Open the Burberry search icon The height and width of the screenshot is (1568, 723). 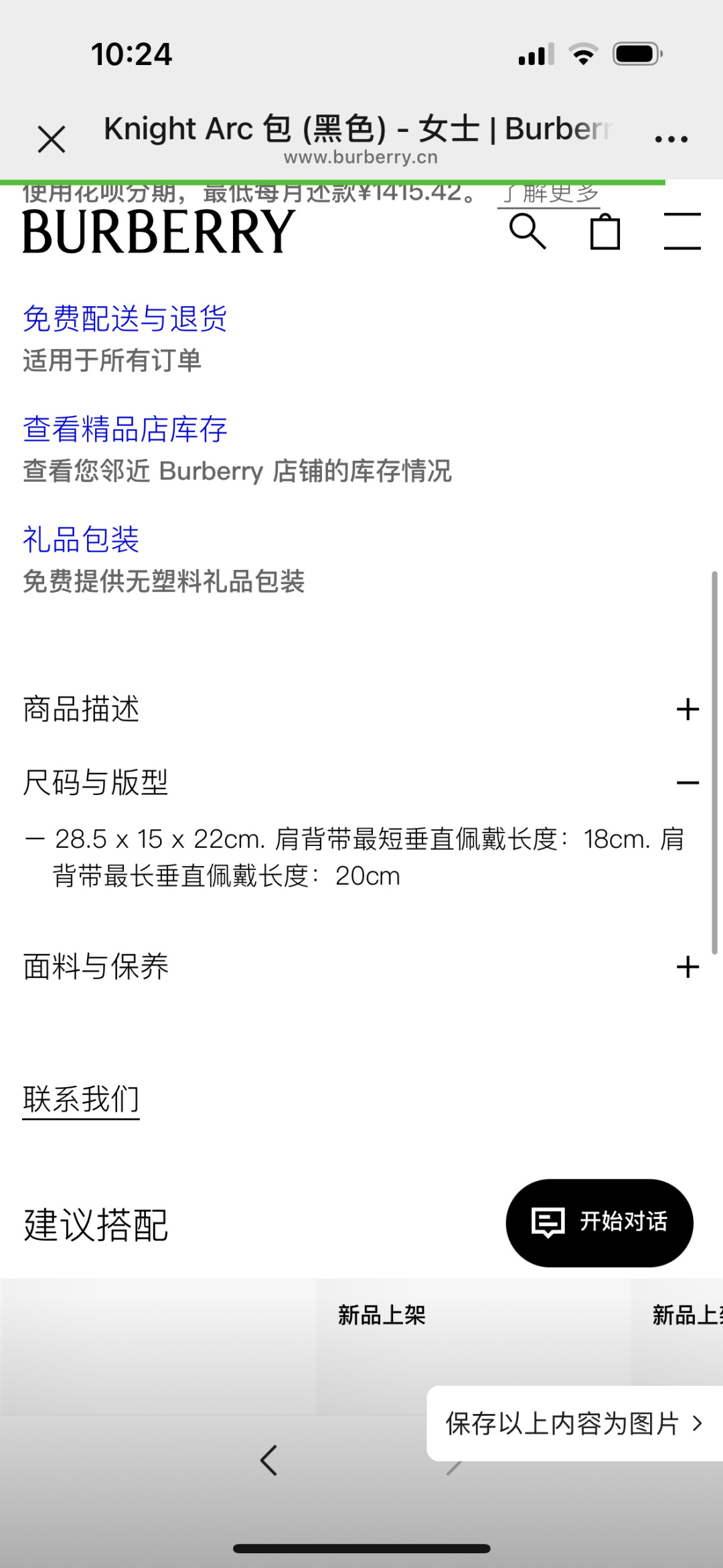pyautogui.click(x=528, y=232)
